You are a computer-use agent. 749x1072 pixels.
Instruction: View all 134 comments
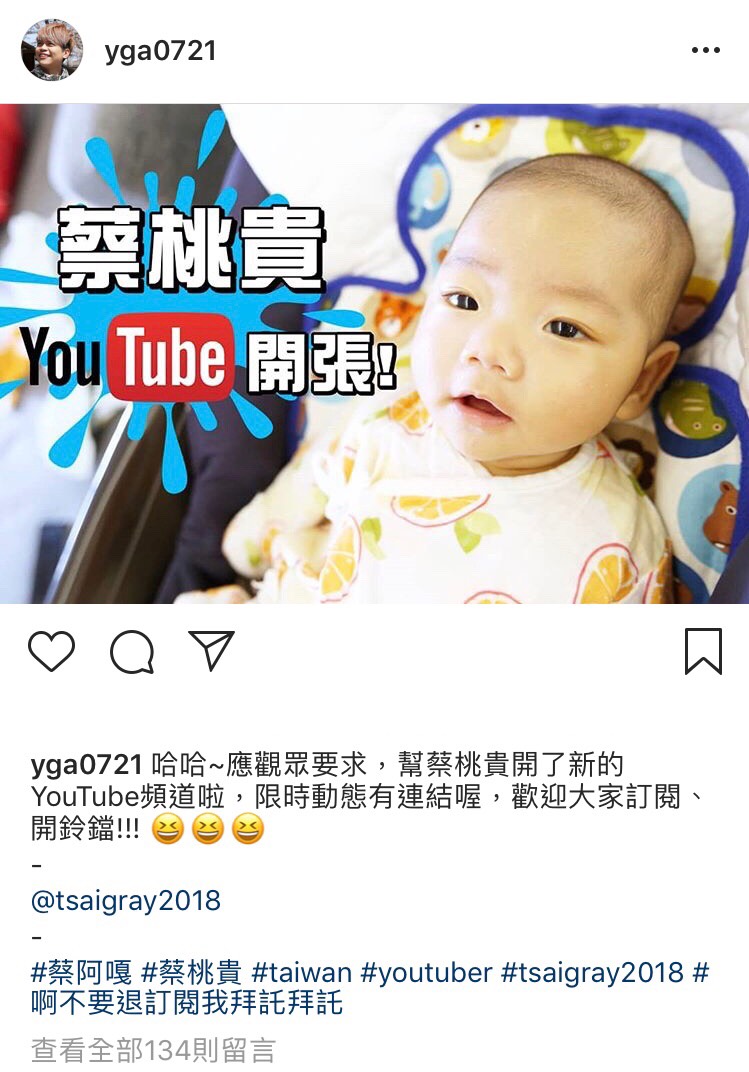[153, 1050]
